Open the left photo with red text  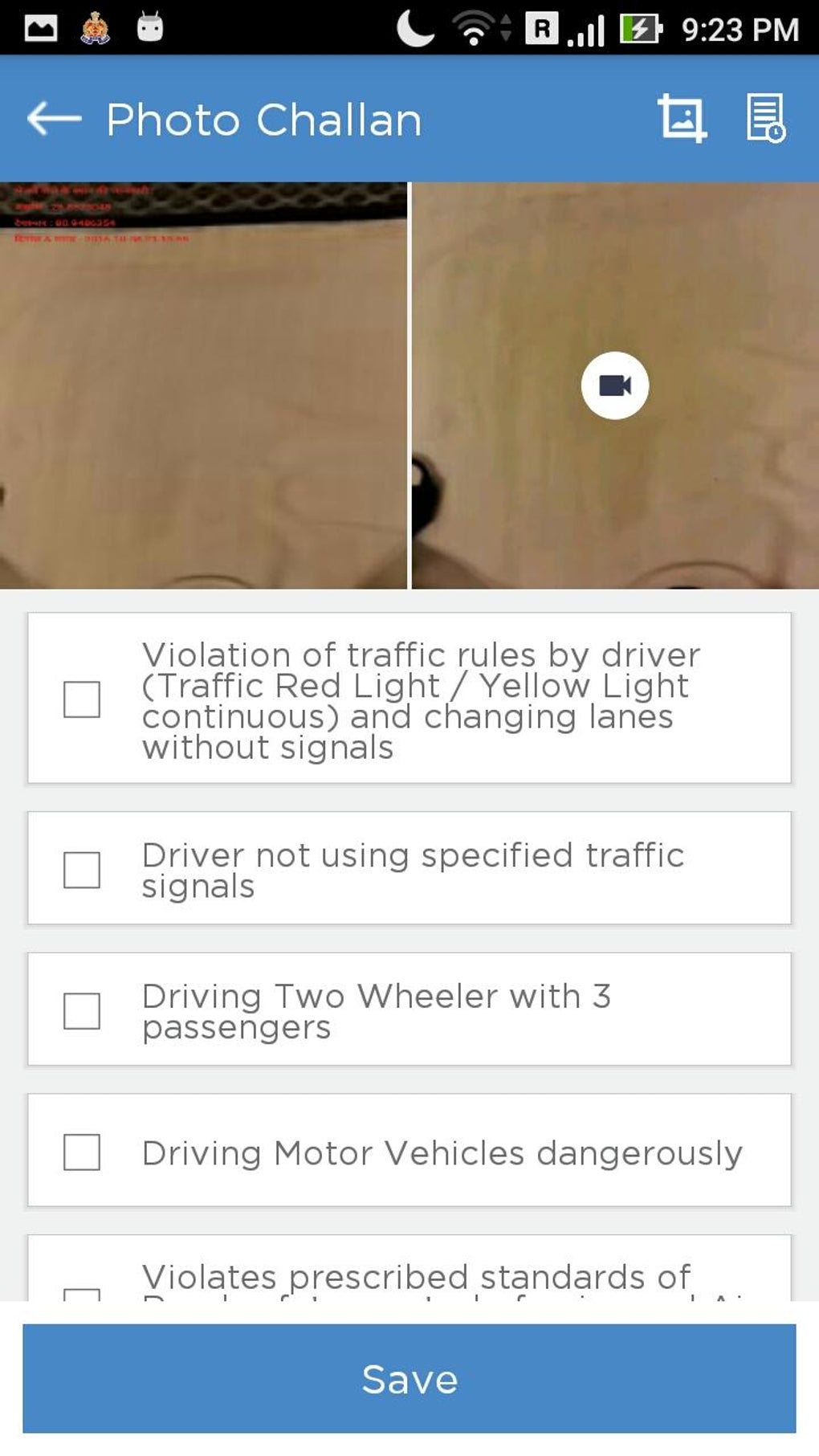coord(203,385)
